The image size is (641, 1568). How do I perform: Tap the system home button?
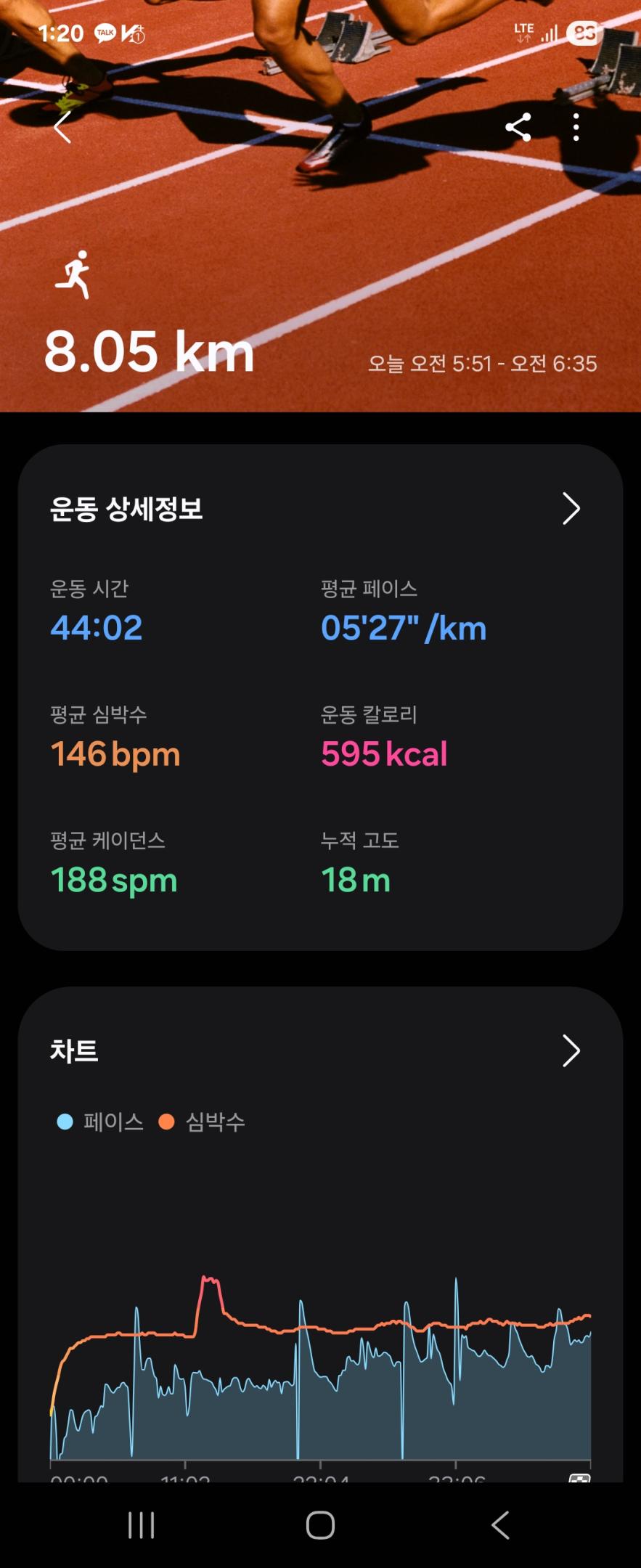320,1525
